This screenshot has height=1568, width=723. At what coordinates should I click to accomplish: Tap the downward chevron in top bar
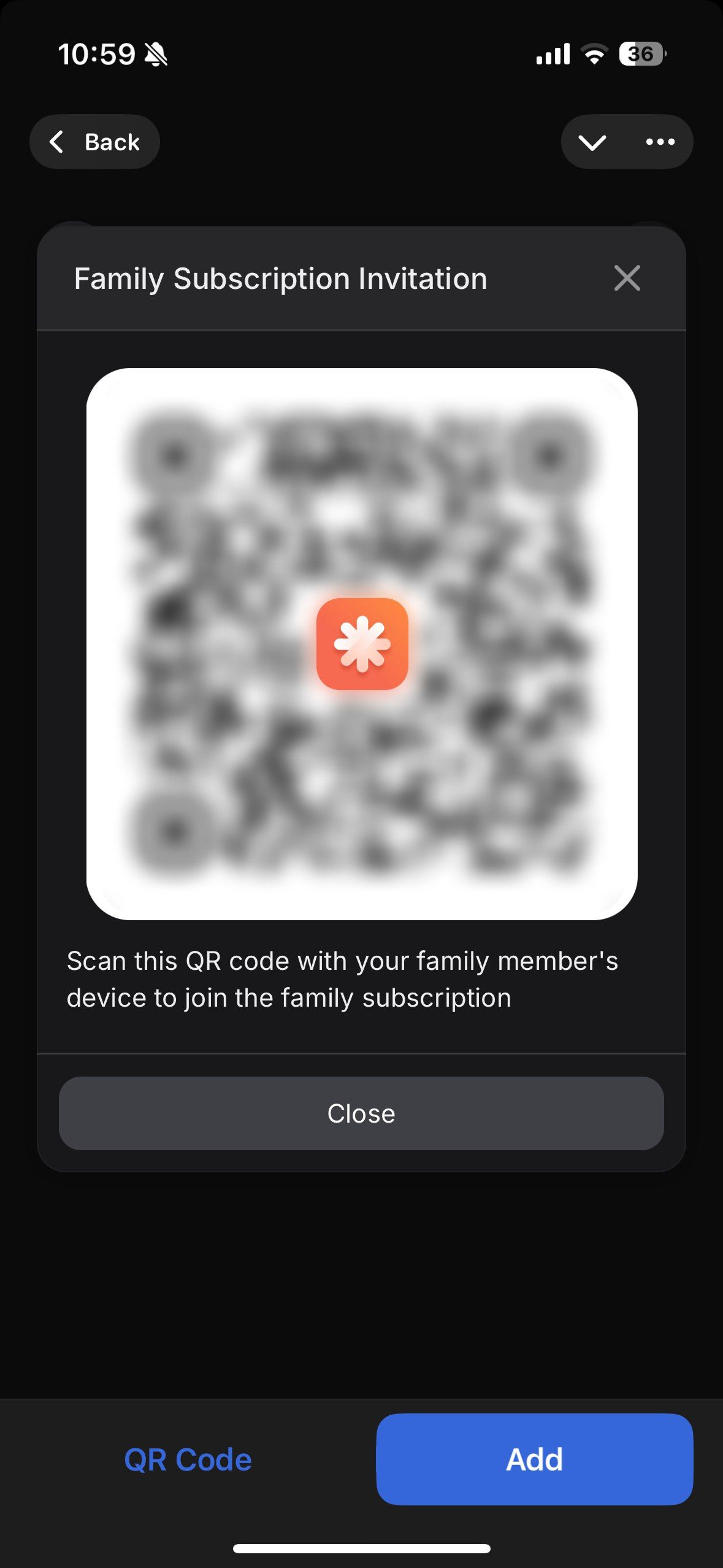click(x=592, y=142)
